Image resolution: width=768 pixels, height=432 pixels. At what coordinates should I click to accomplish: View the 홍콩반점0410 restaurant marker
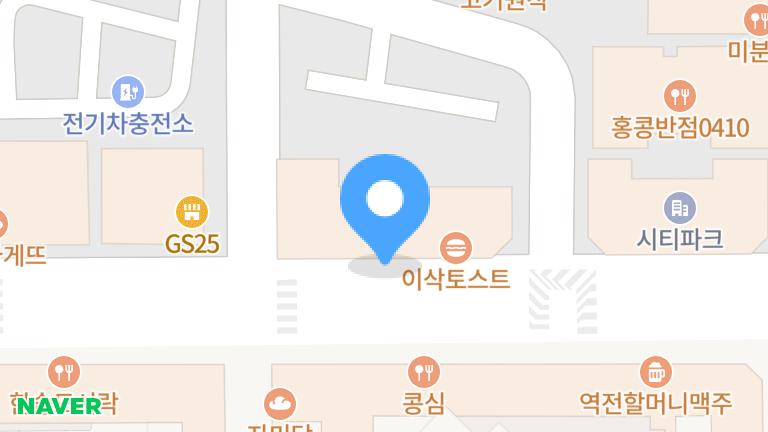tap(681, 97)
